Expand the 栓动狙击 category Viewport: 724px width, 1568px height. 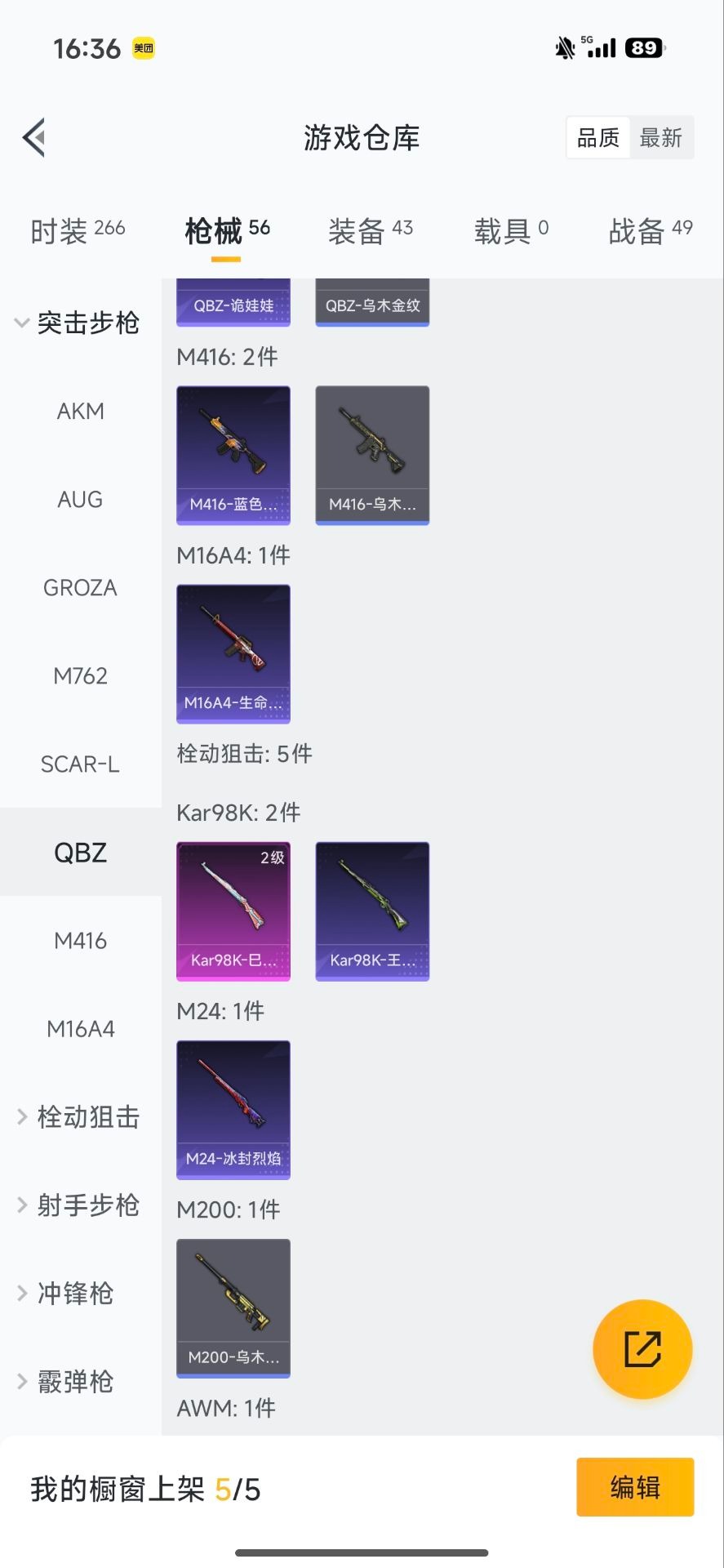coord(86,1116)
